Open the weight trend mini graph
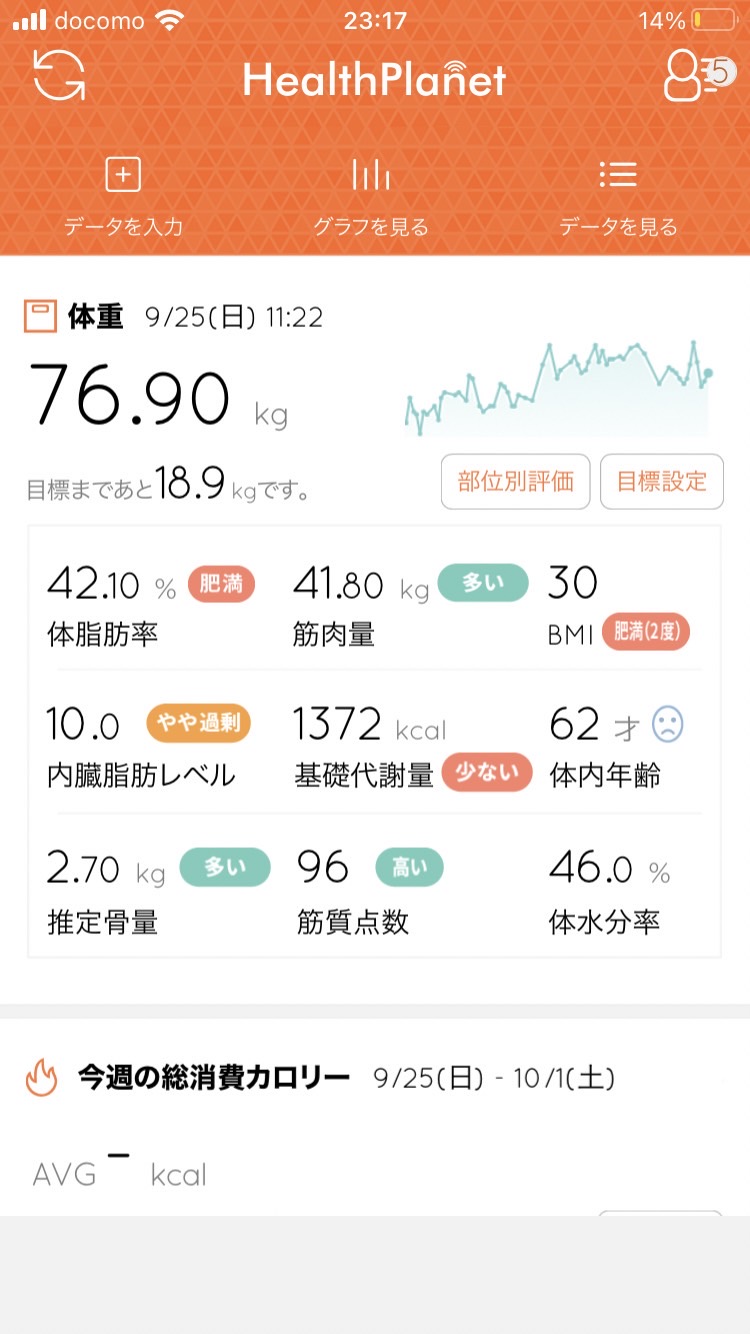The width and height of the screenshot is (750, 1334). pyautogui.click(x=558, y=388)
